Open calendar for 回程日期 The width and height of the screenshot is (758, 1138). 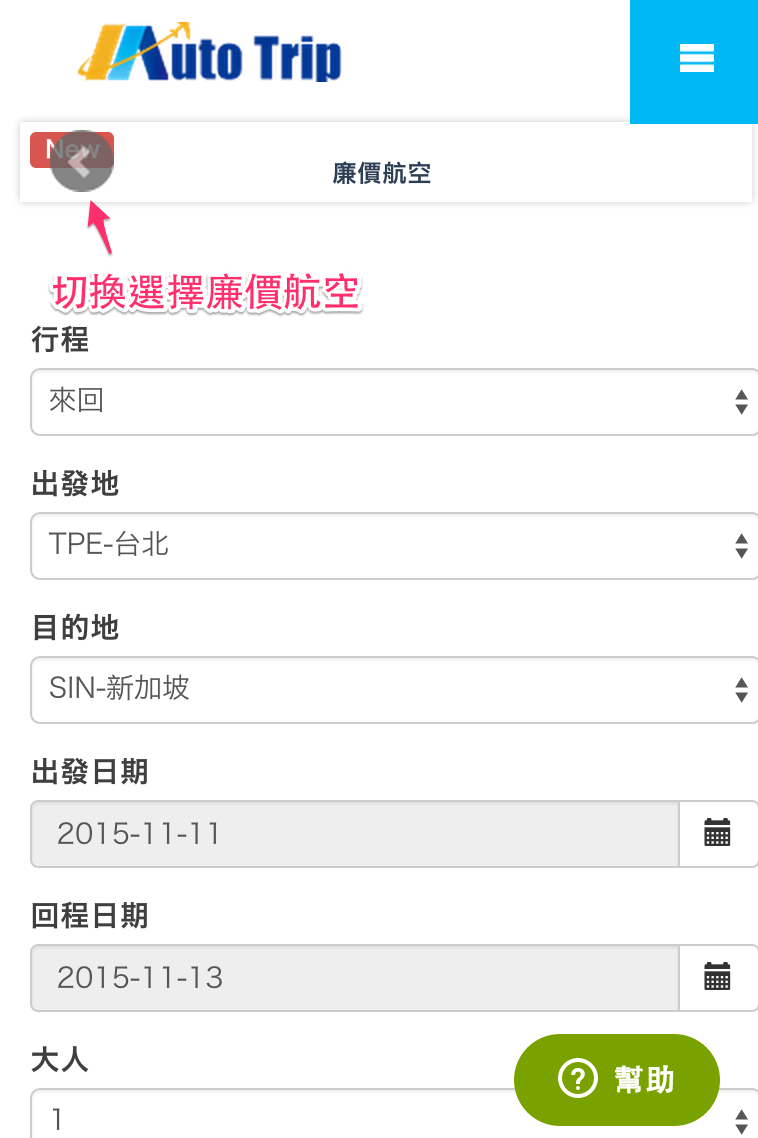(717, 977)
